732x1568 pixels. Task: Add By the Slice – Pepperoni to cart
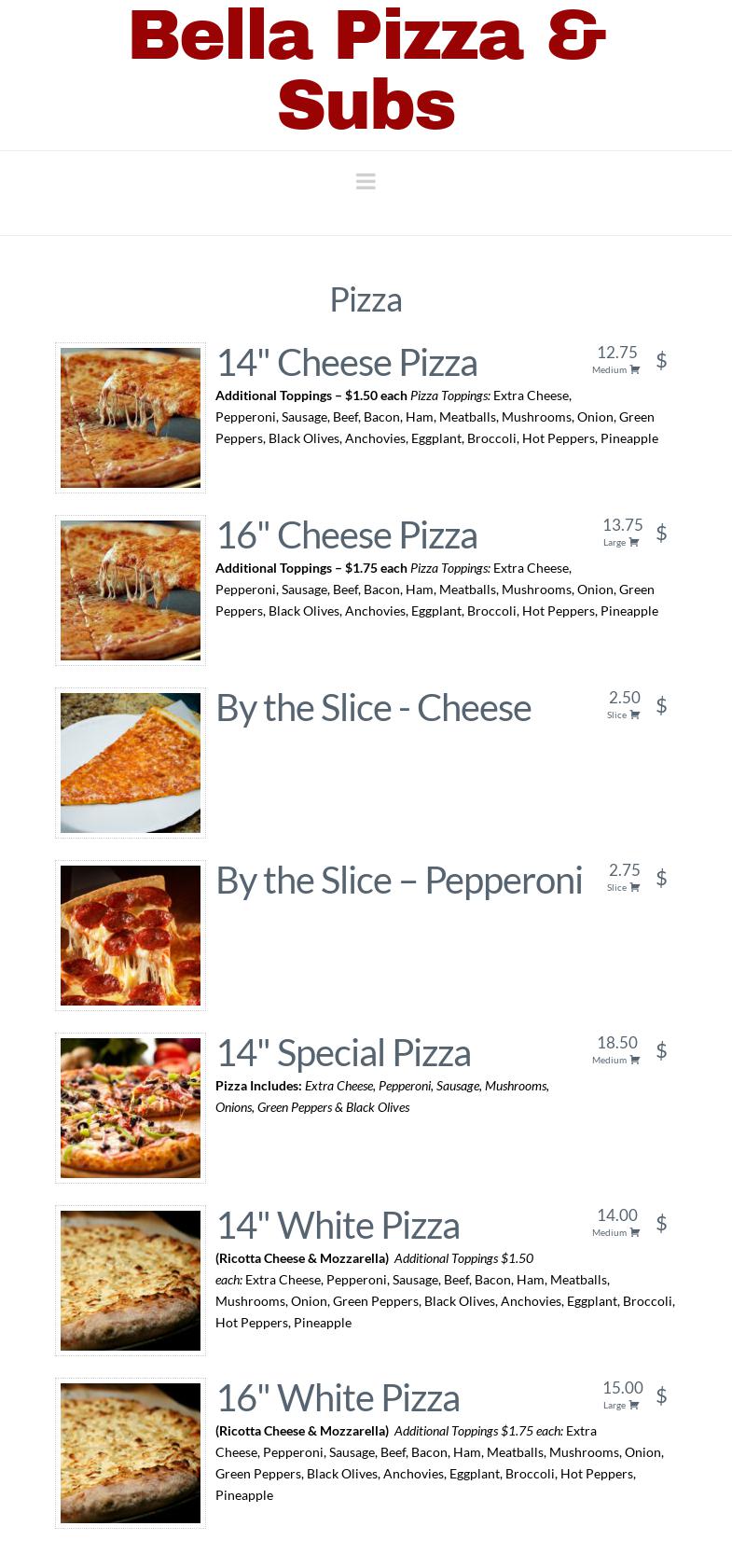pyautogui.click(x=634, y=888)
